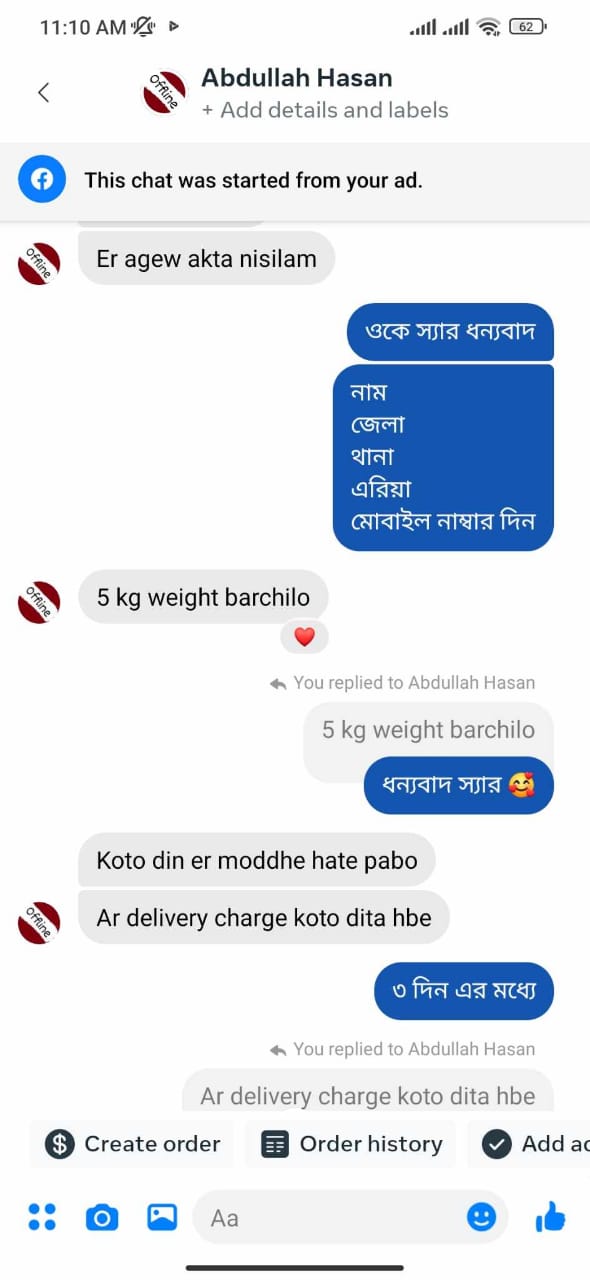This screenshot has width=590, height=1280.
Task: Select the partially visible Add action chip
Action: 529,1144
